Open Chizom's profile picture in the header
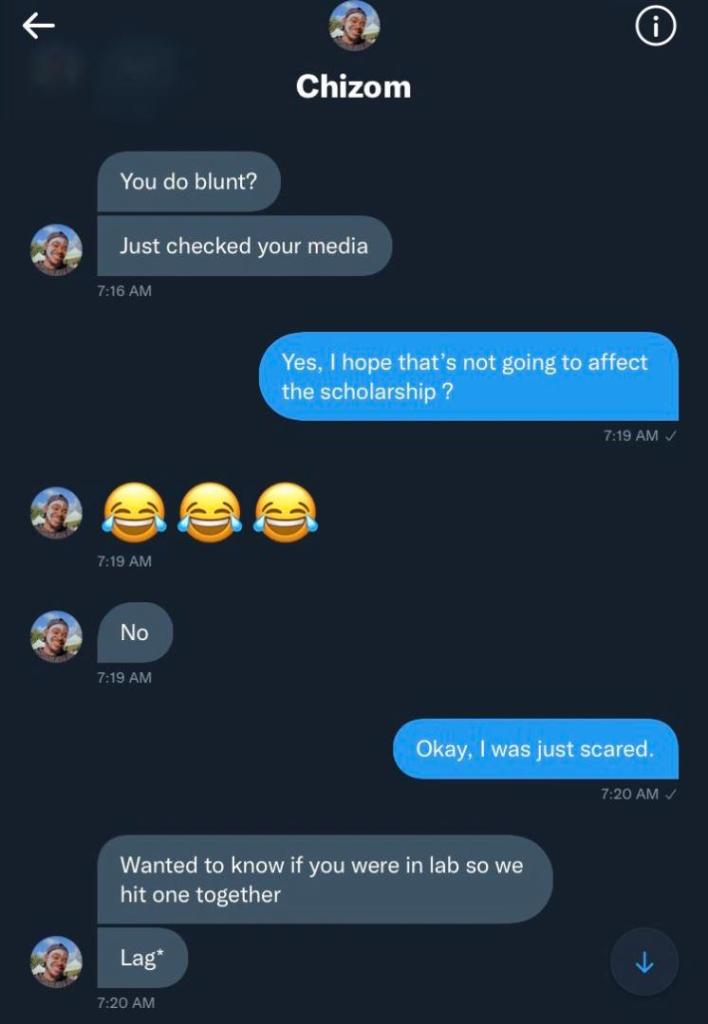708x1024 pixels. 354,26
